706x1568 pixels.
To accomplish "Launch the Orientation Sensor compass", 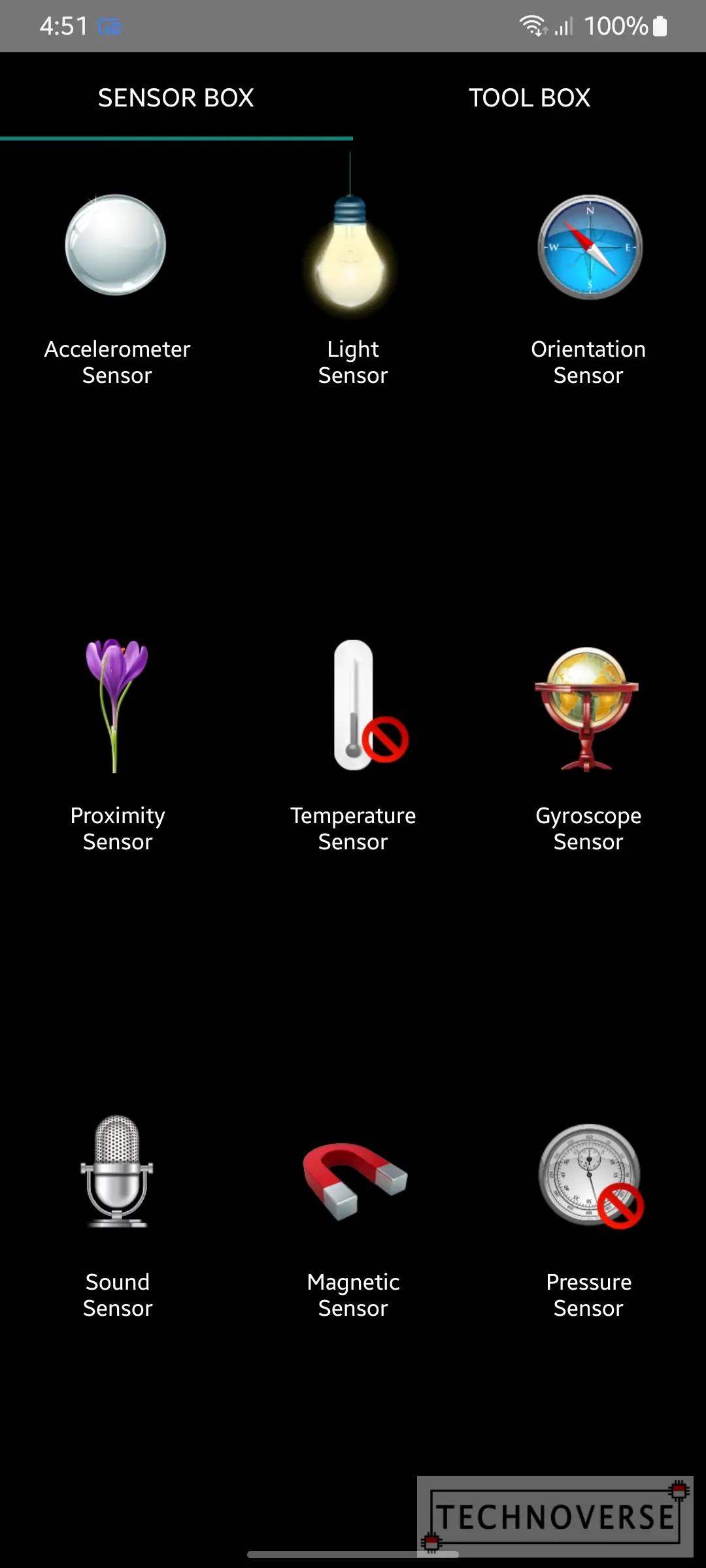I will pyautogui.click(x=590, y=247).
